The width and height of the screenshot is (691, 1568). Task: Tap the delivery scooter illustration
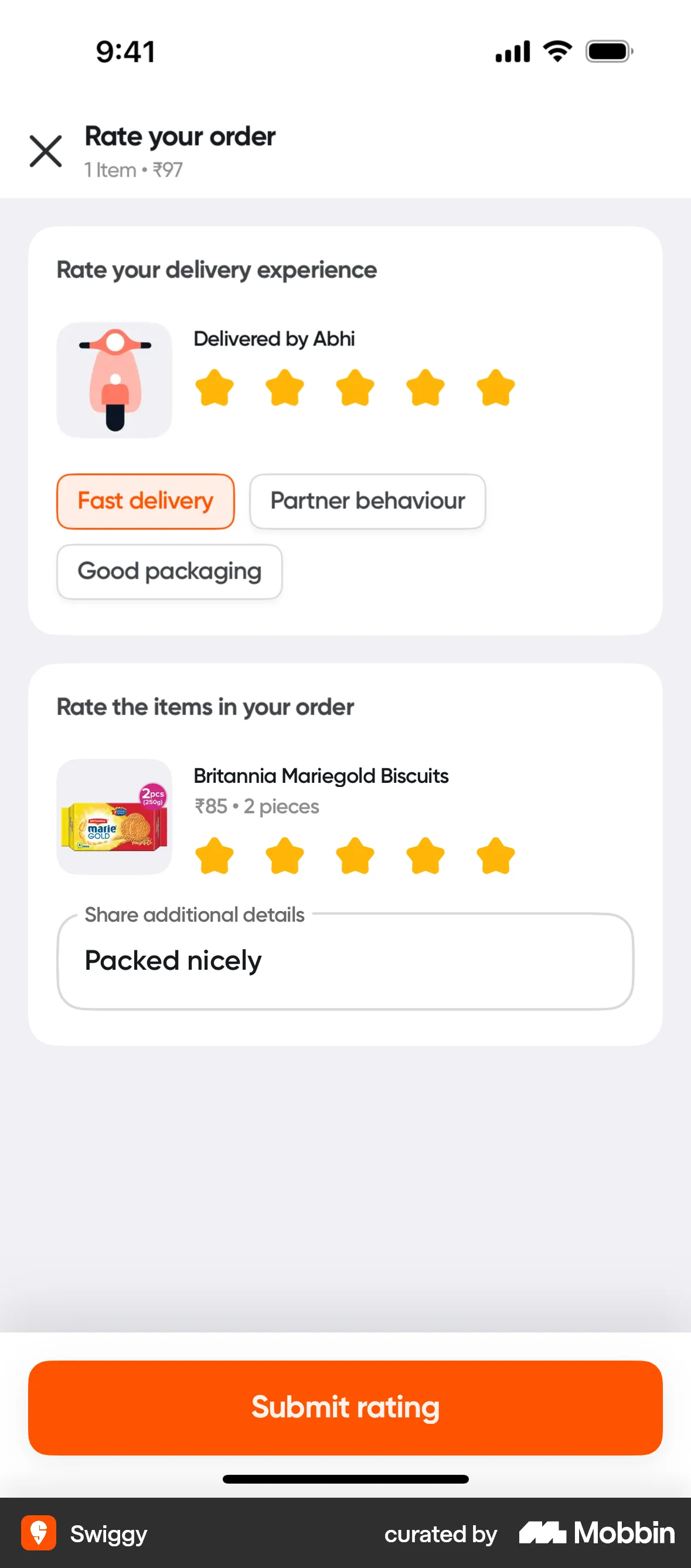[x=114, y=379]
